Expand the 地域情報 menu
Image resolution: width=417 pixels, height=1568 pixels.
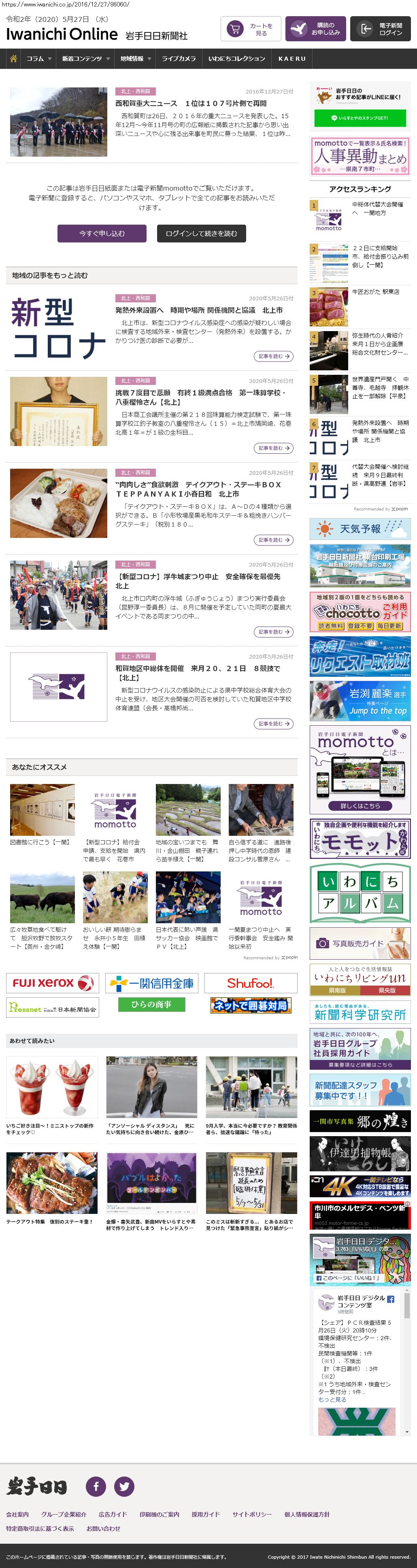pos(134,58)
